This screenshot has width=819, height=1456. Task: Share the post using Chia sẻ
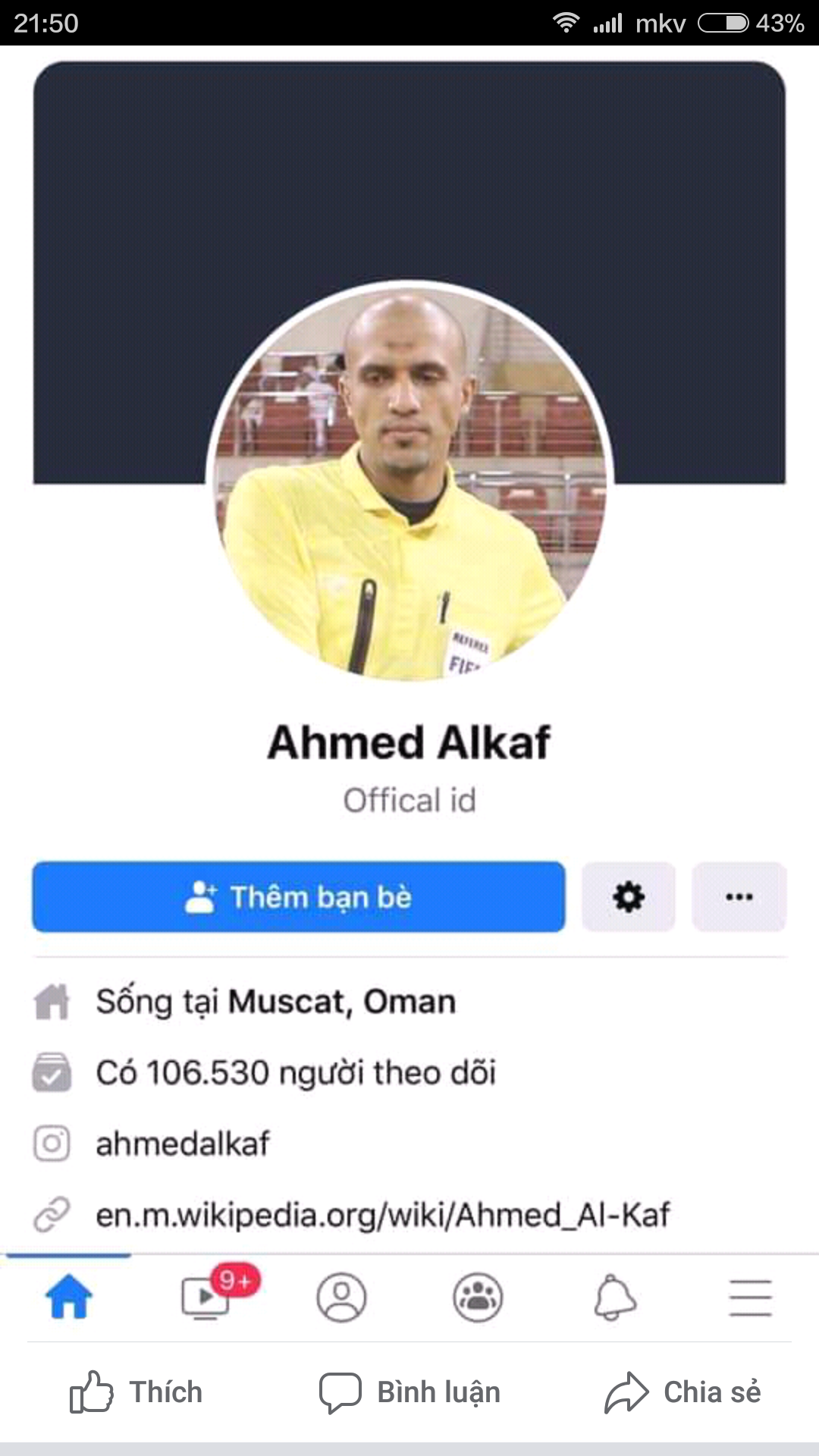[x=682, y=1392]
